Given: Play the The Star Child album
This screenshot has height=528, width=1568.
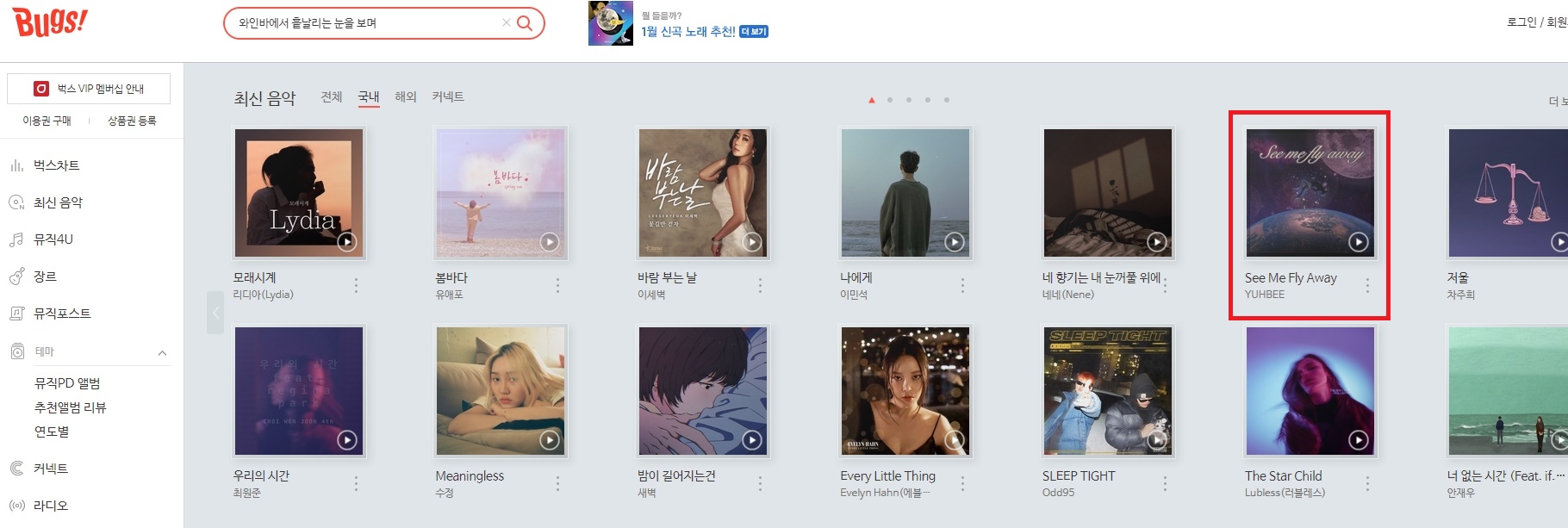Looking at the screenshot, I should (1358, 440).
